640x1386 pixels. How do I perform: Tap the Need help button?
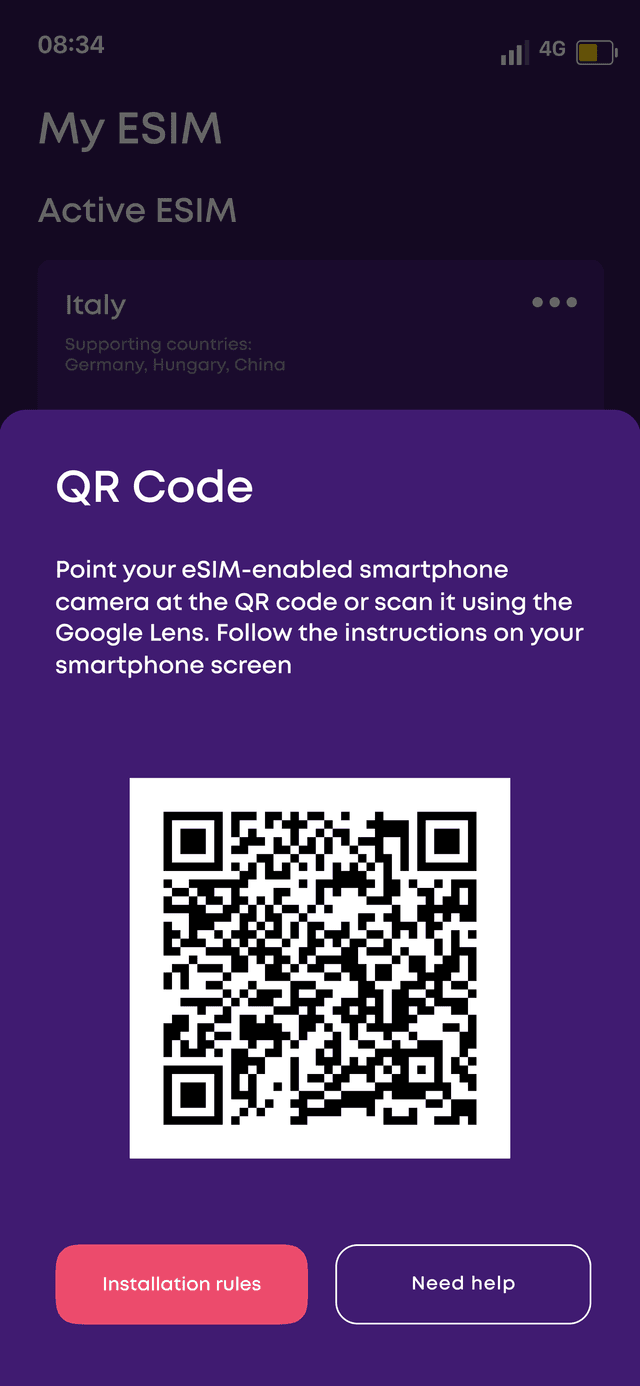463,1284
